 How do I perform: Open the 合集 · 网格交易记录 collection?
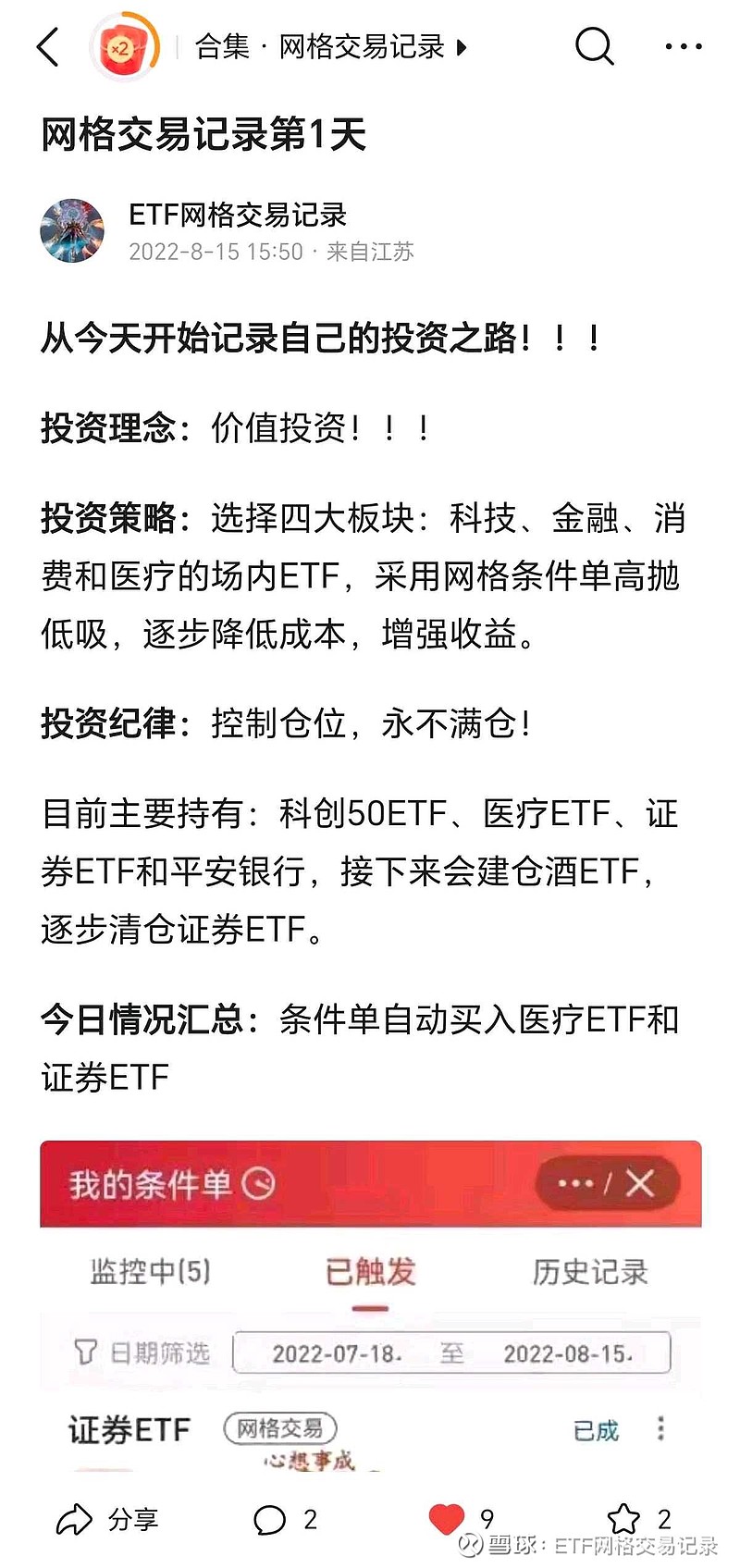click(331, 46)
